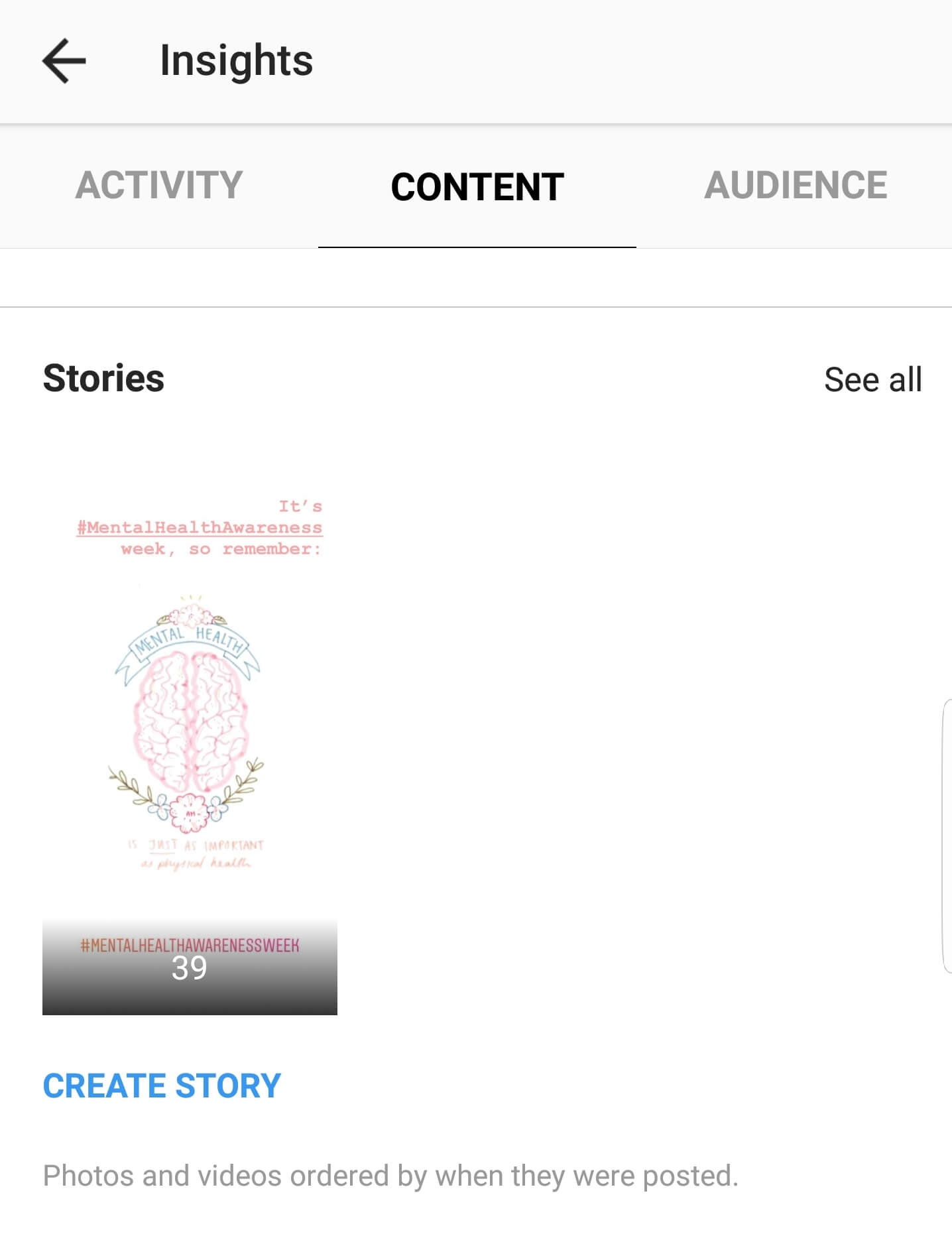Open the Mental Health Awareness story thumbnail
The height and width of the screenshot is (1246, 952).
tap(190, 729)
